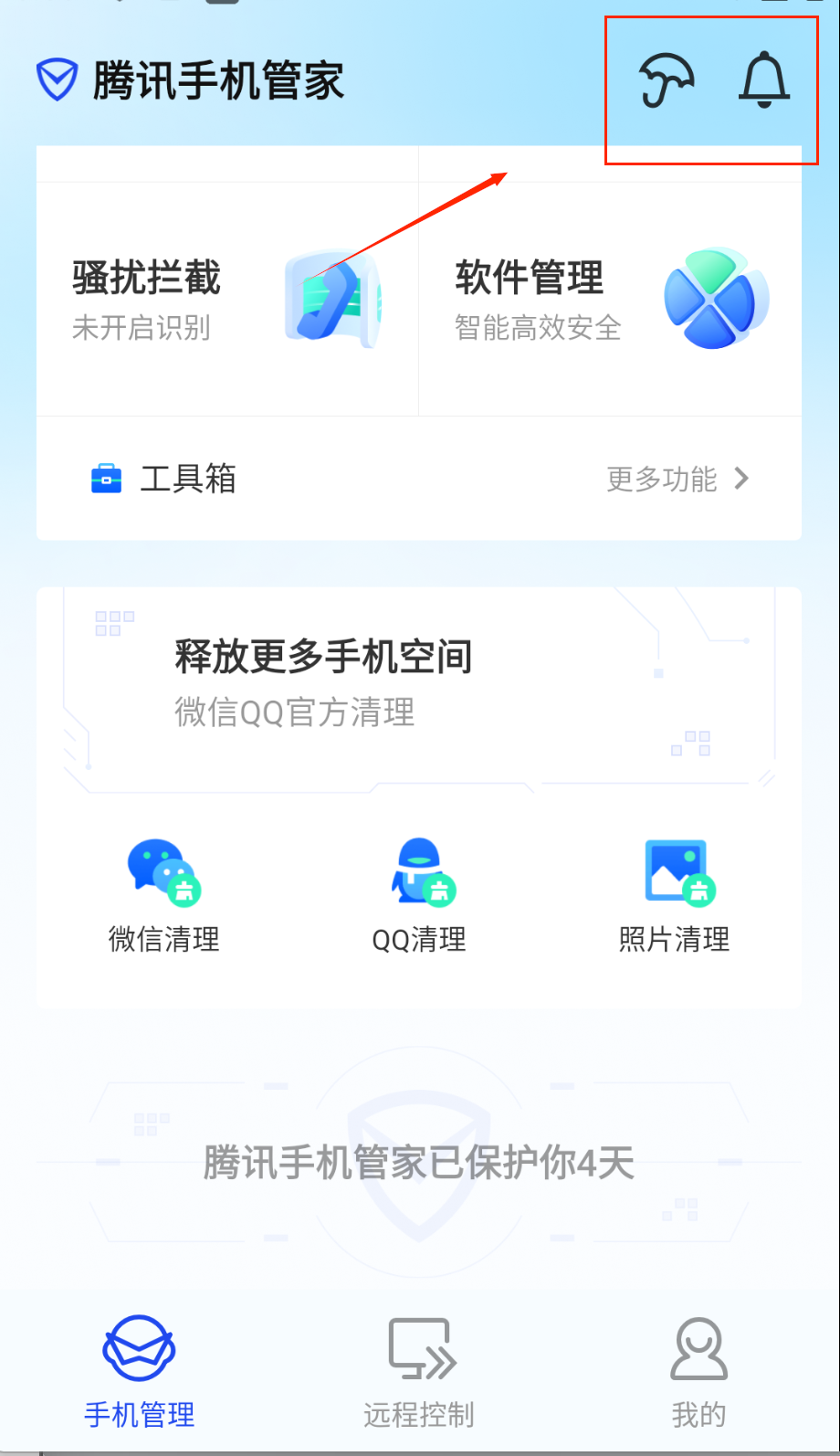Open the umbrella protection icon
Viewport: 840px width, 1456px height.
point(666,80)
